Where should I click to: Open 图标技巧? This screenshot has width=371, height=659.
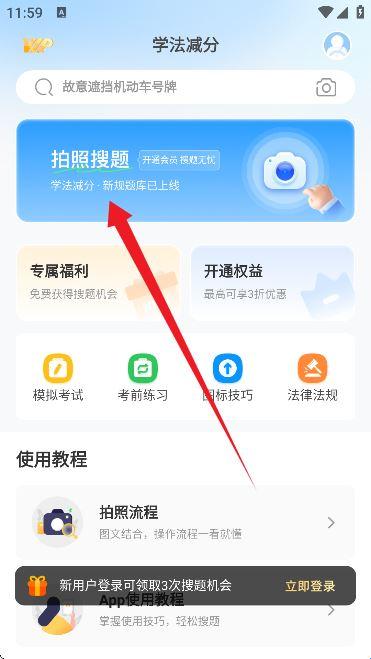[x=228, y=377]
